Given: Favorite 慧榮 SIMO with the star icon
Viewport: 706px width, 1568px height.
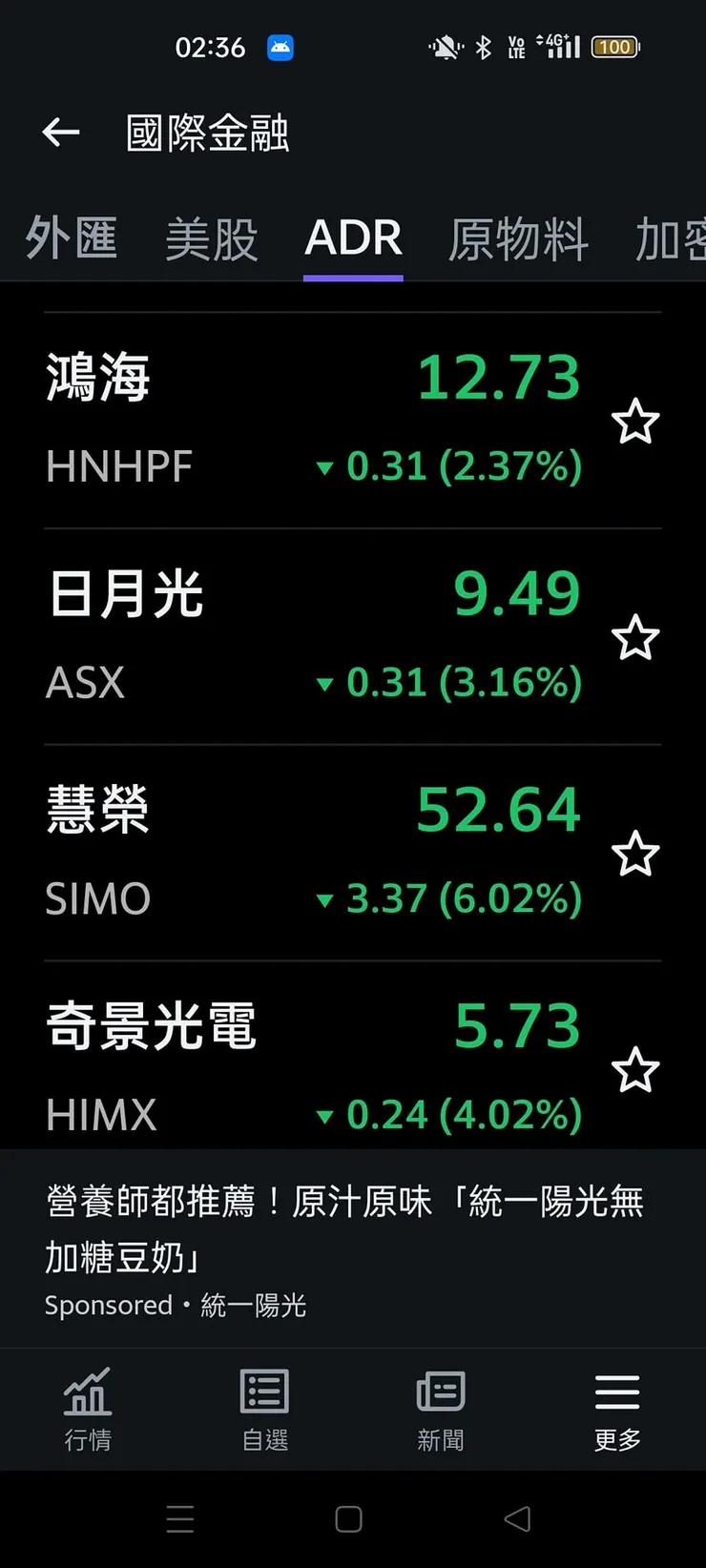Looking at the screenshot, I should 635,855.
